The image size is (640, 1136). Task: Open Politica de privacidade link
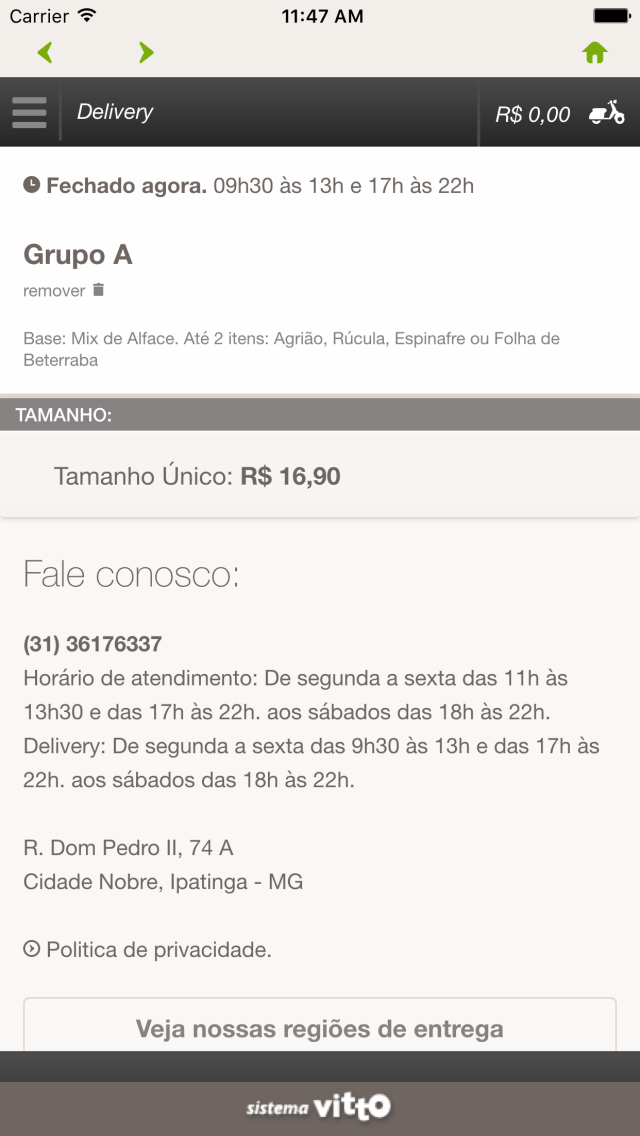coord(148,949)
